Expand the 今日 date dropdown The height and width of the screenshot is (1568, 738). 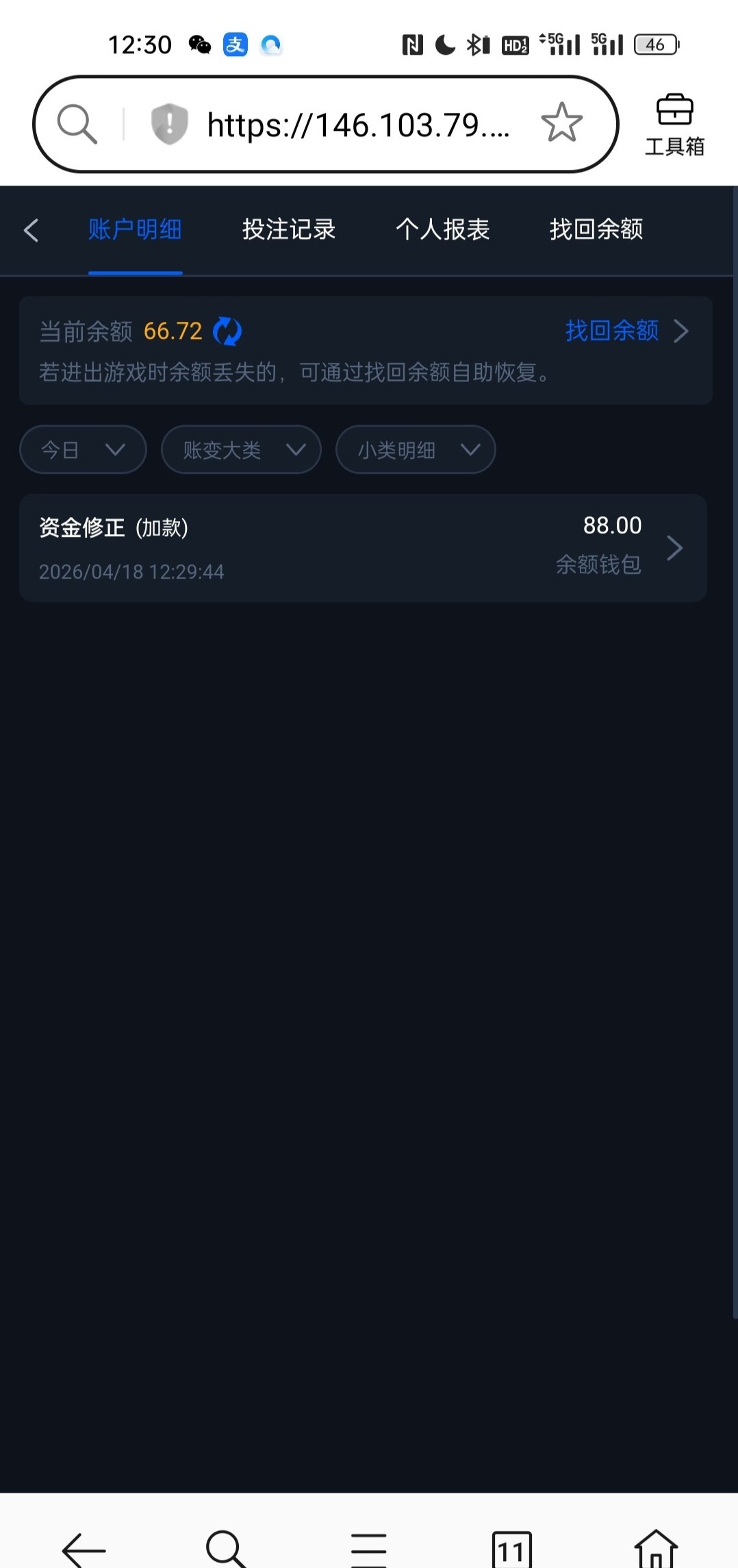click(83, 450)
